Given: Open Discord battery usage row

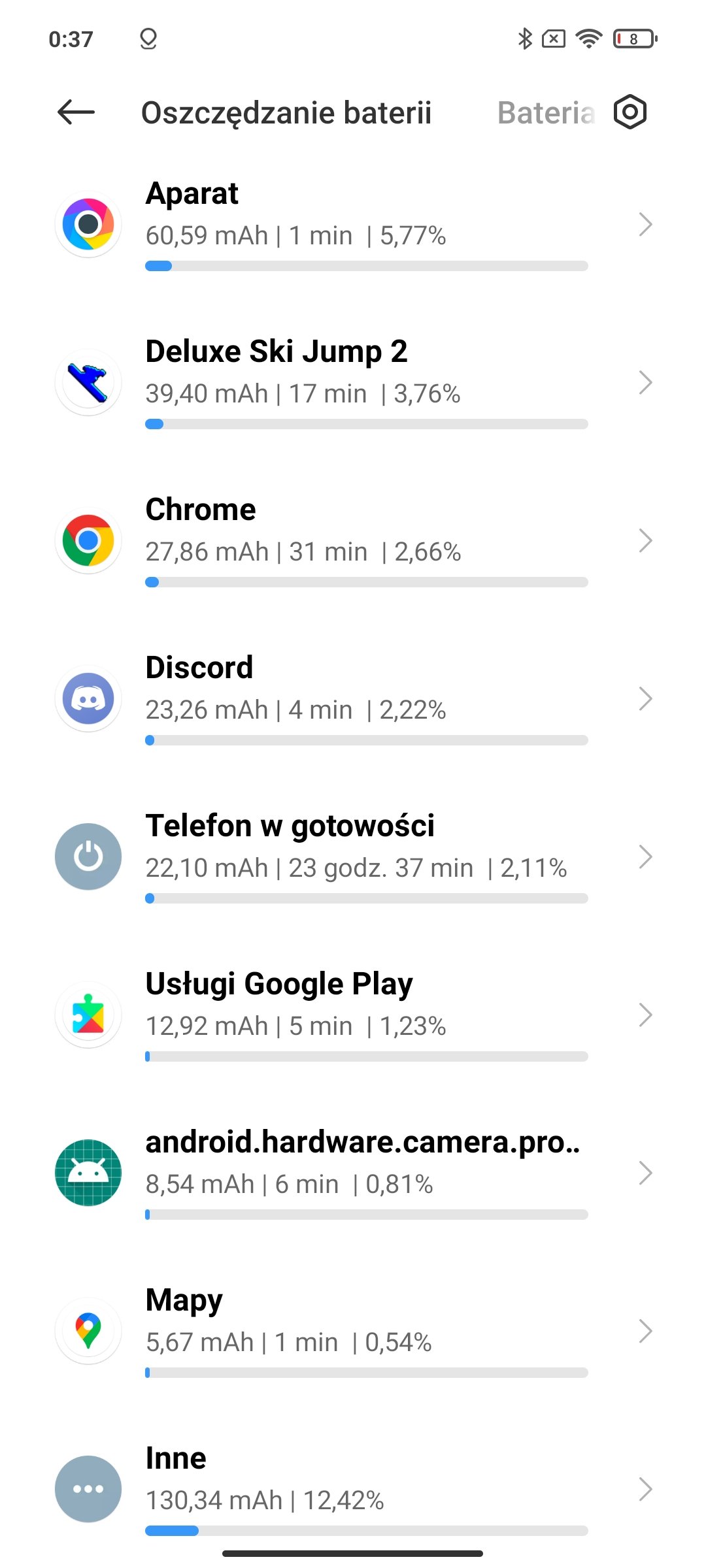Looking at the screenshot, I should (x=353, y=699).
